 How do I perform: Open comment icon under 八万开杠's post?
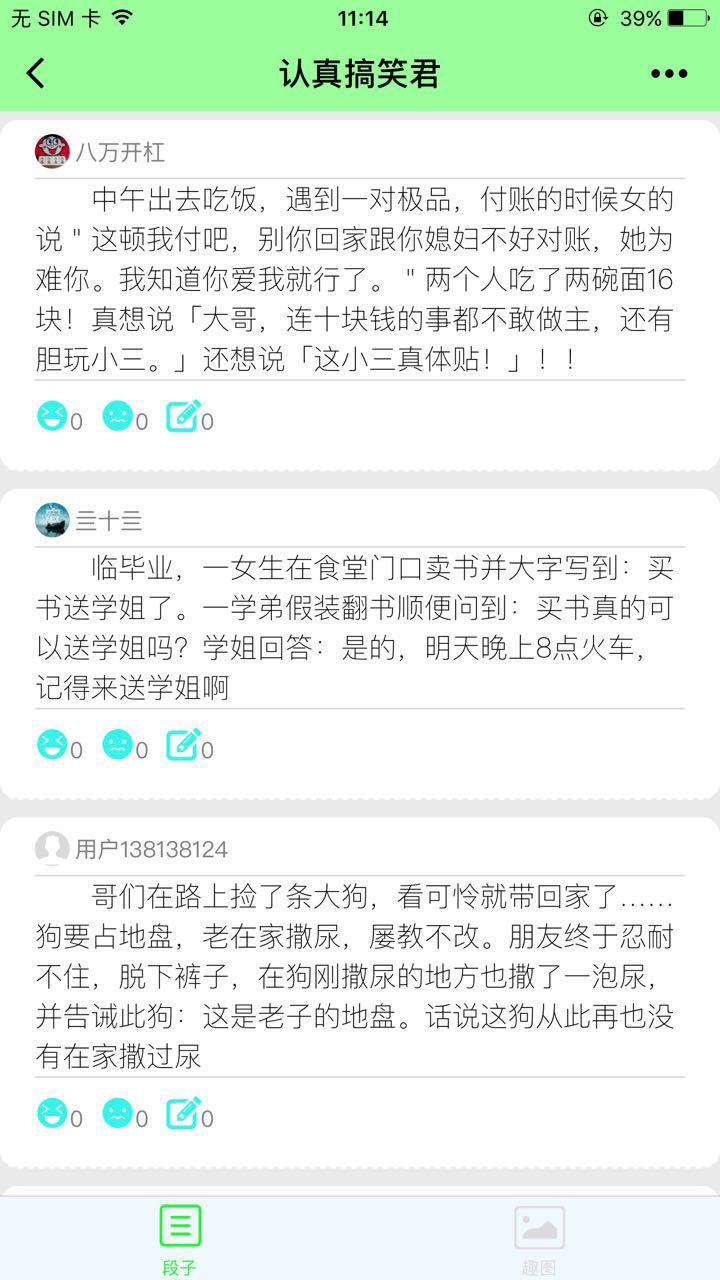[x=183, y=416]
